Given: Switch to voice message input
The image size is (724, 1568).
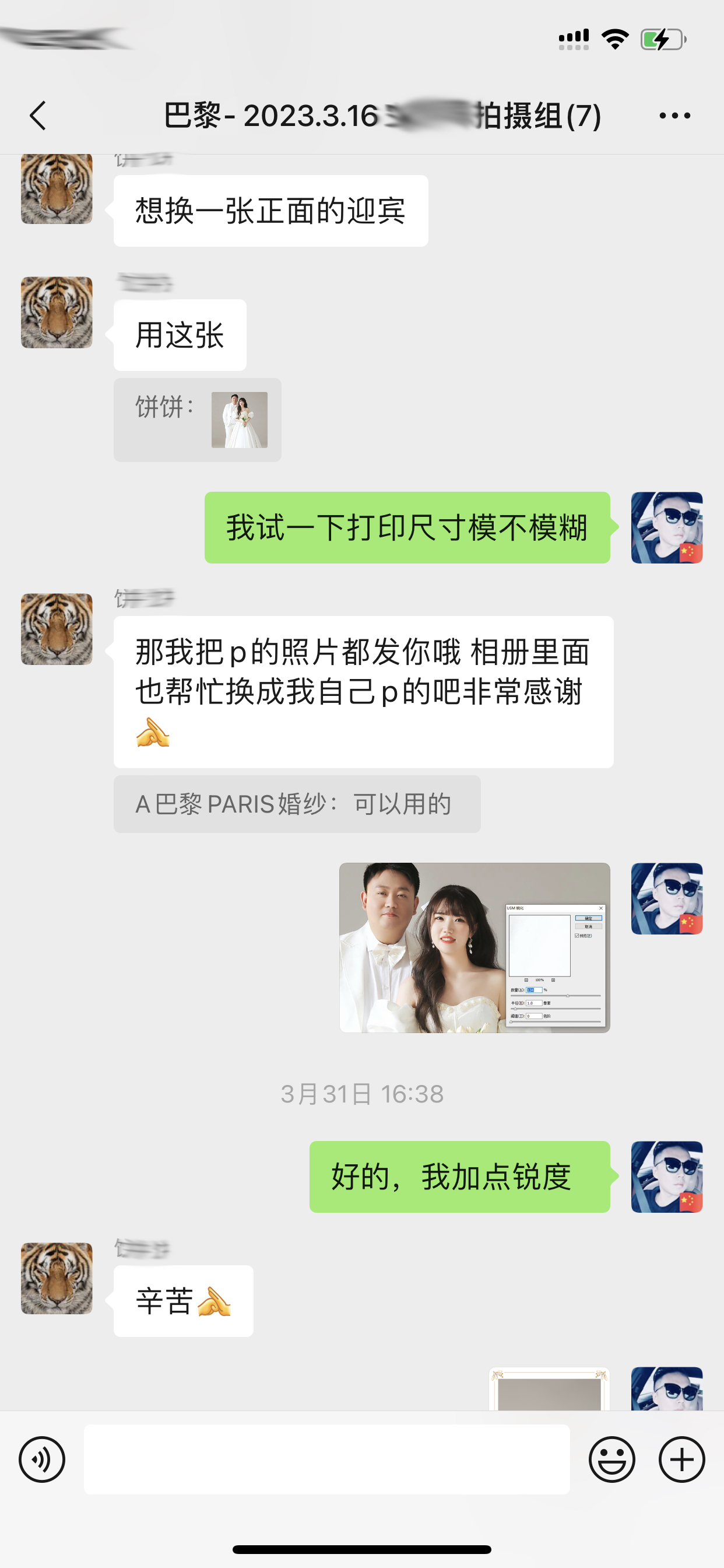Looking at the screenshot, I should (42, 1459).
